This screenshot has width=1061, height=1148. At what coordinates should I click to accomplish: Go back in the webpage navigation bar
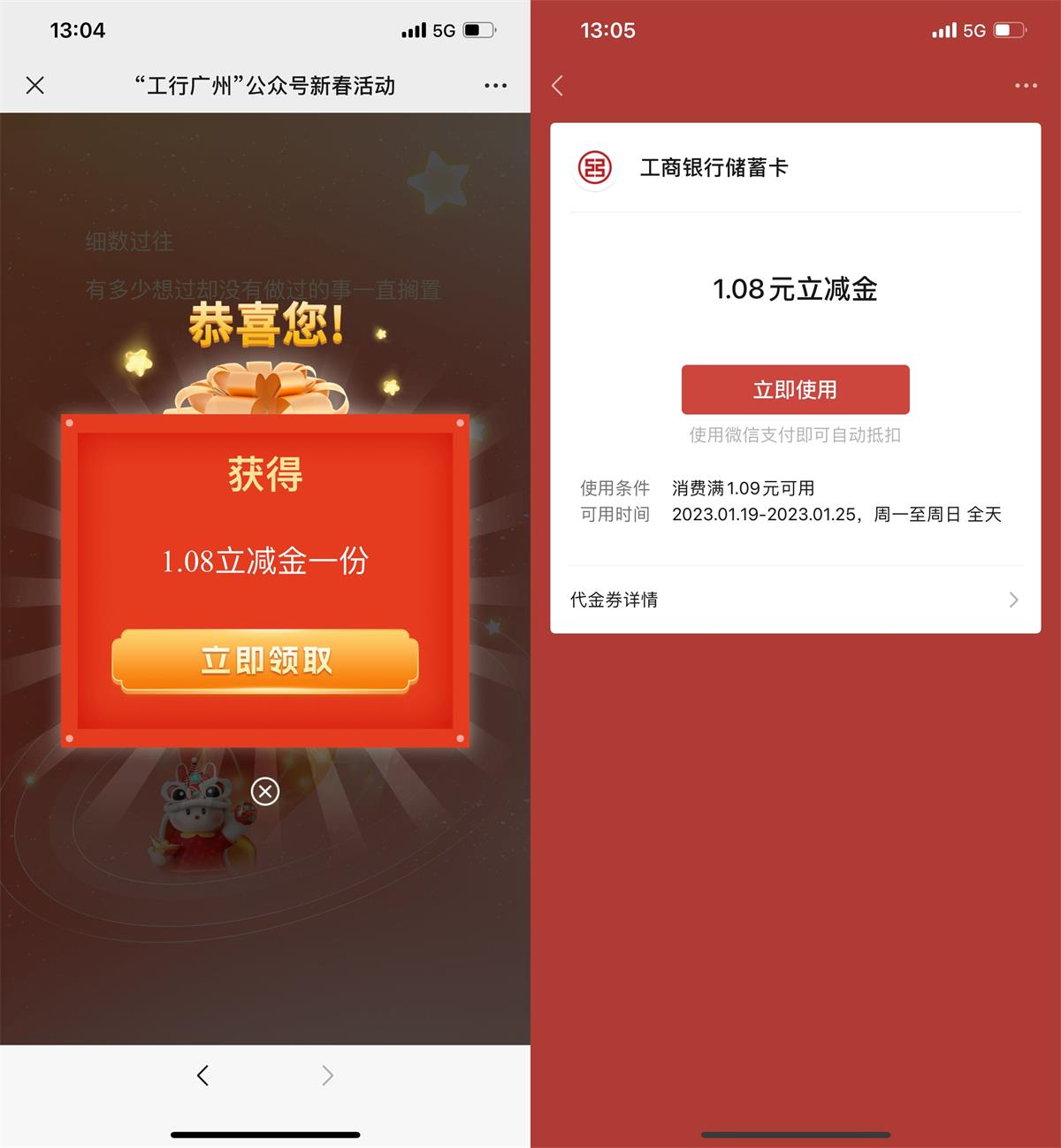click(202, 1075)
